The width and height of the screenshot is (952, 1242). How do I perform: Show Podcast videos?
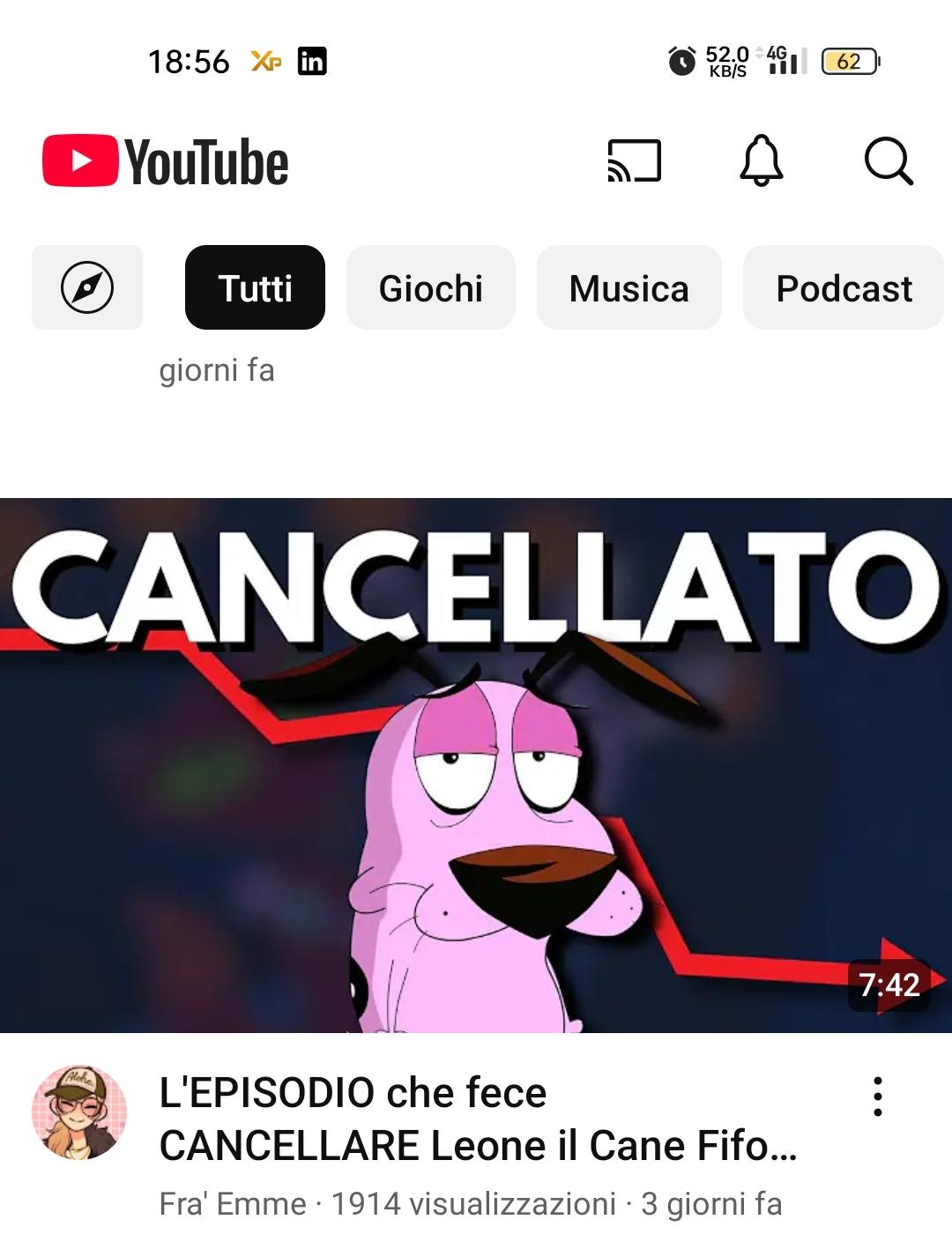[843, 287]
